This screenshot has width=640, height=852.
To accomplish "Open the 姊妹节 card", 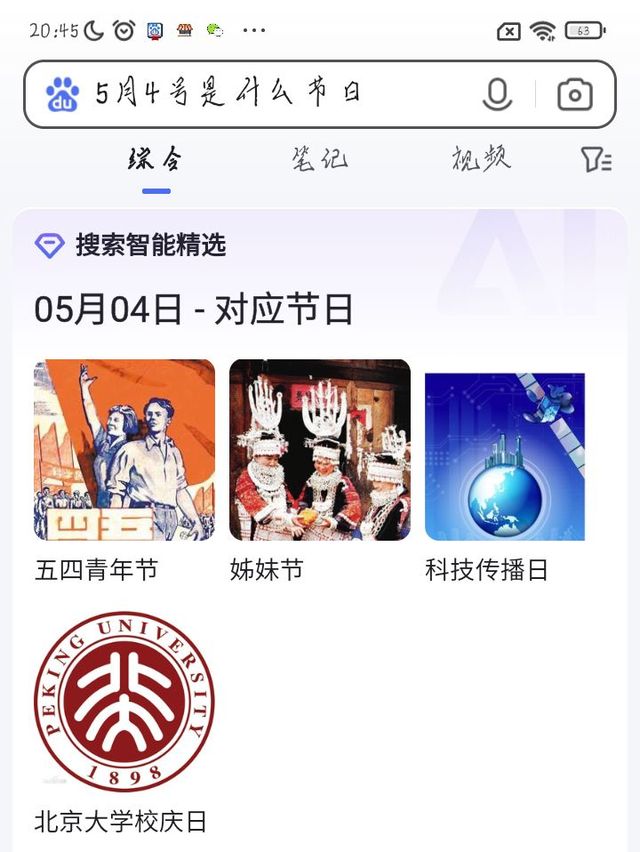I will coord(319,471).
